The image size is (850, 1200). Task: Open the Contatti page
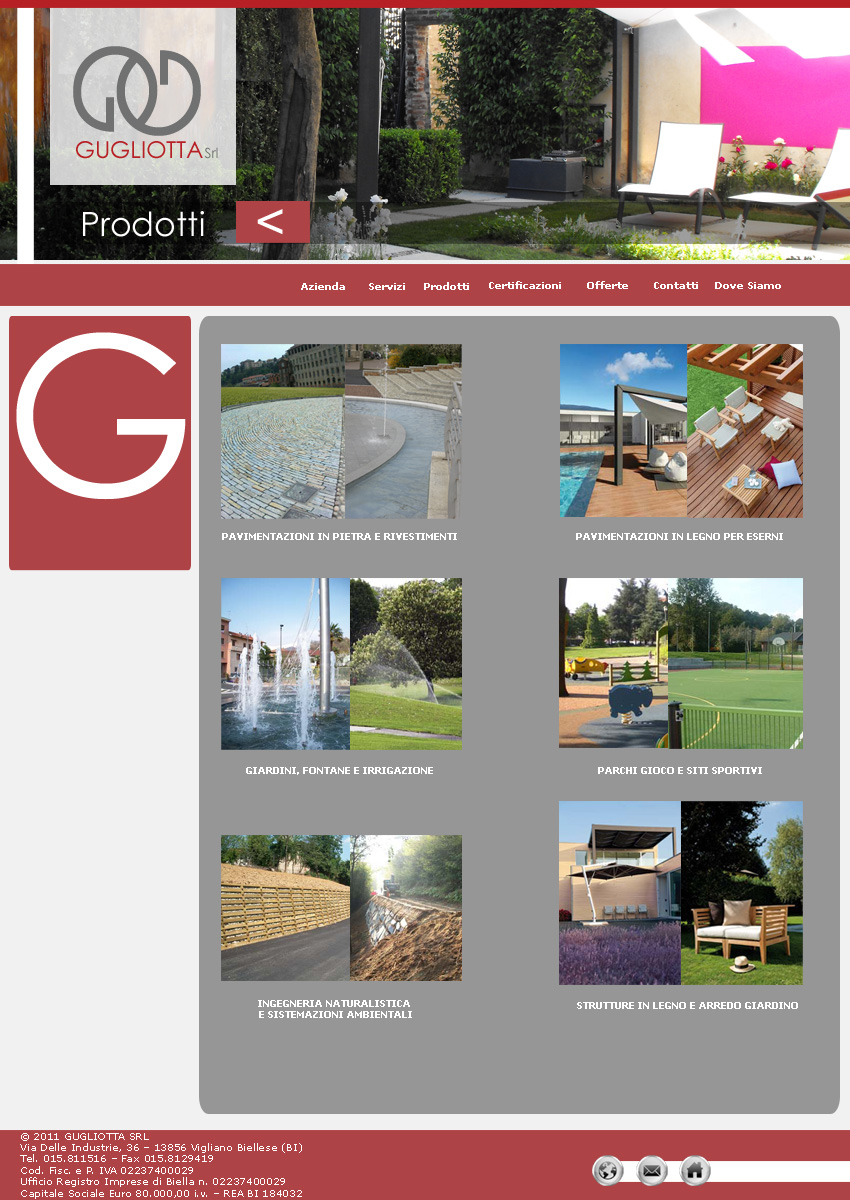[675, 286]
